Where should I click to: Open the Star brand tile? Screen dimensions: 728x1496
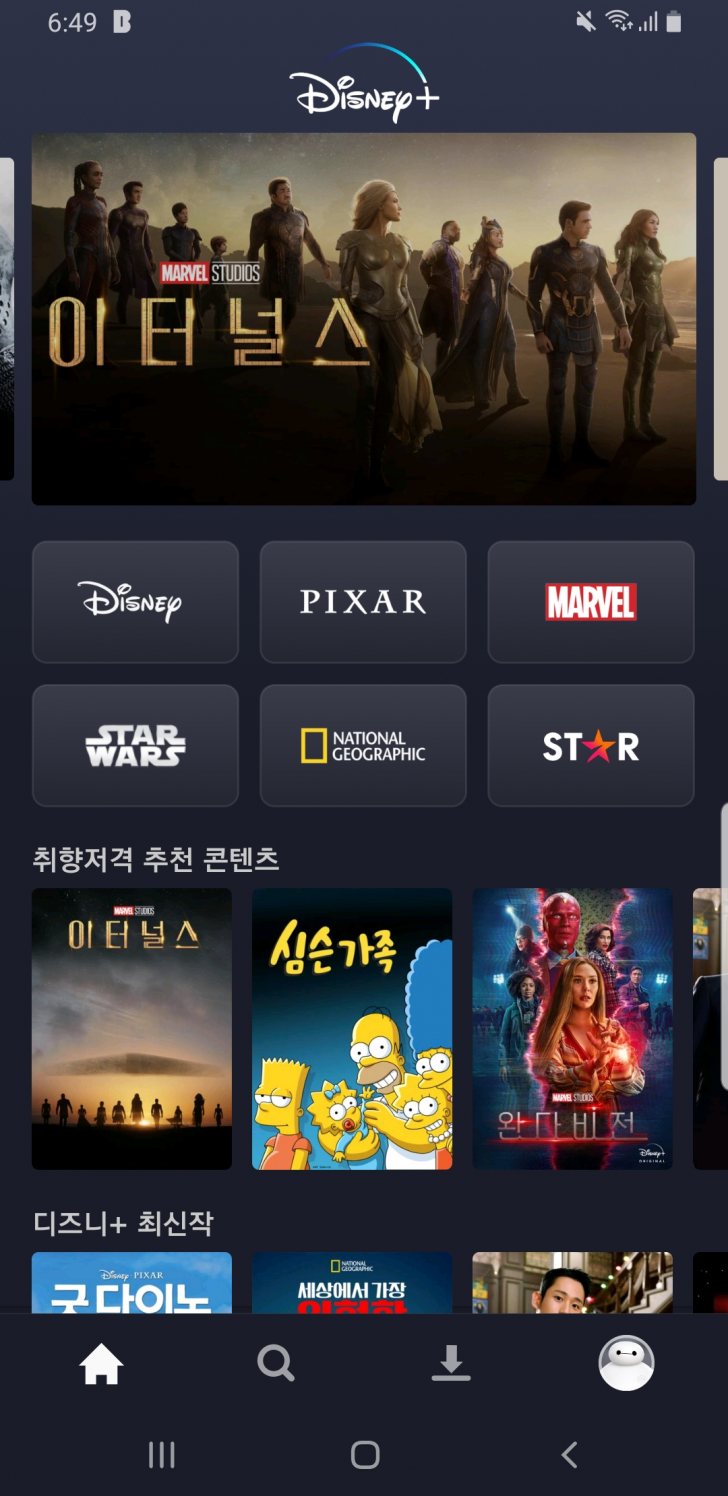[x=591, y=746]
